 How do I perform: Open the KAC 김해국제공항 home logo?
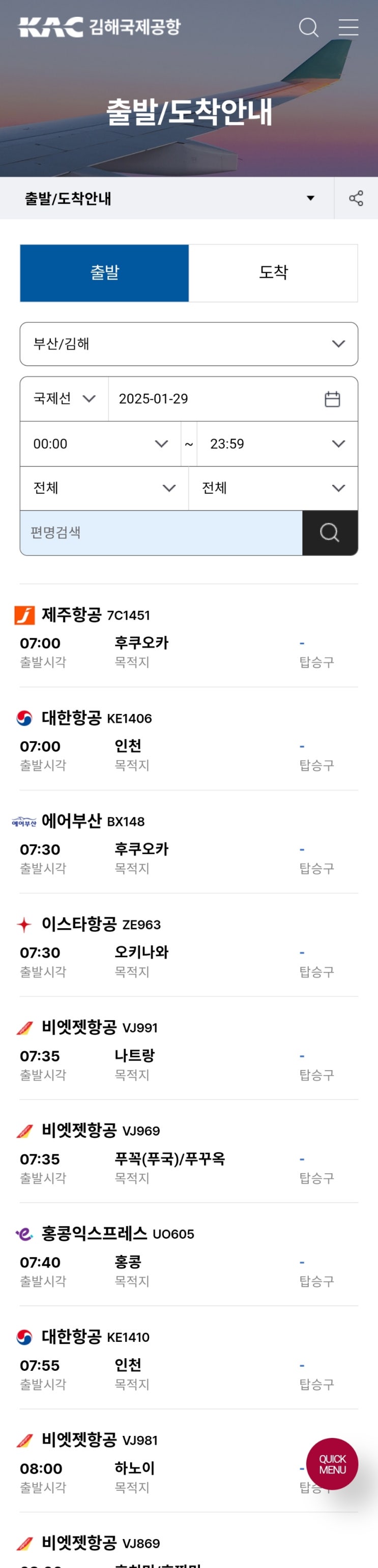point(100,27)
